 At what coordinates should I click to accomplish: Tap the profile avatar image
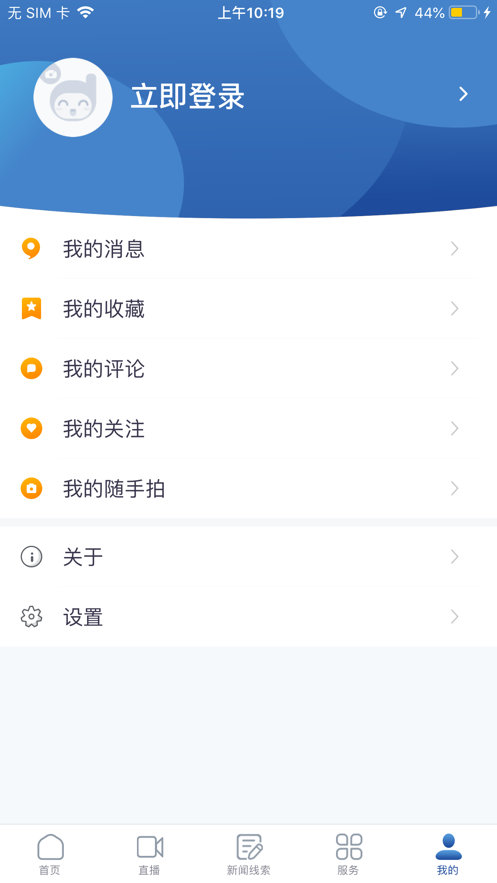tap(73, 97)
